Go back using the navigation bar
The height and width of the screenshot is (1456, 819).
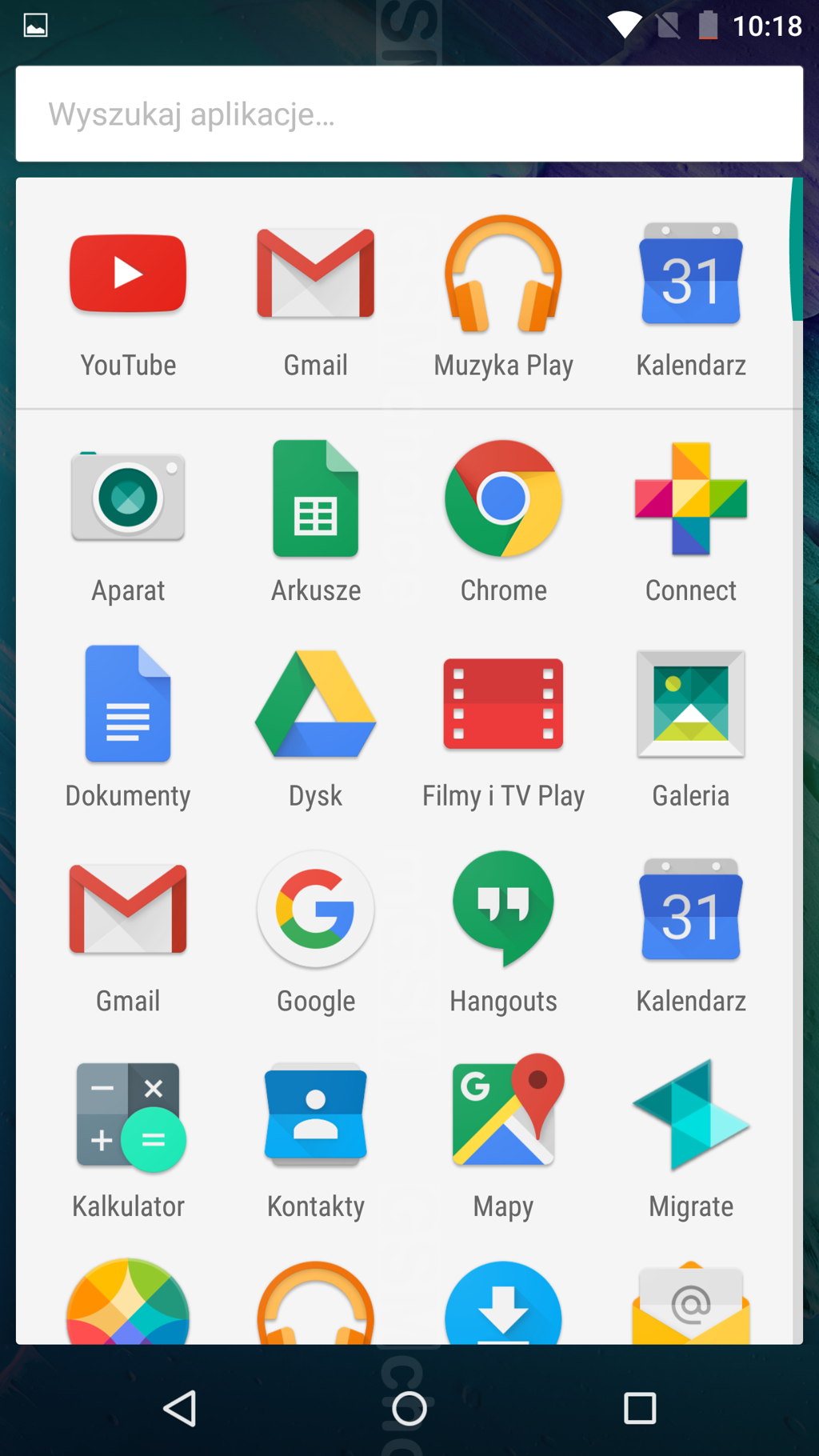(181, 1408)
